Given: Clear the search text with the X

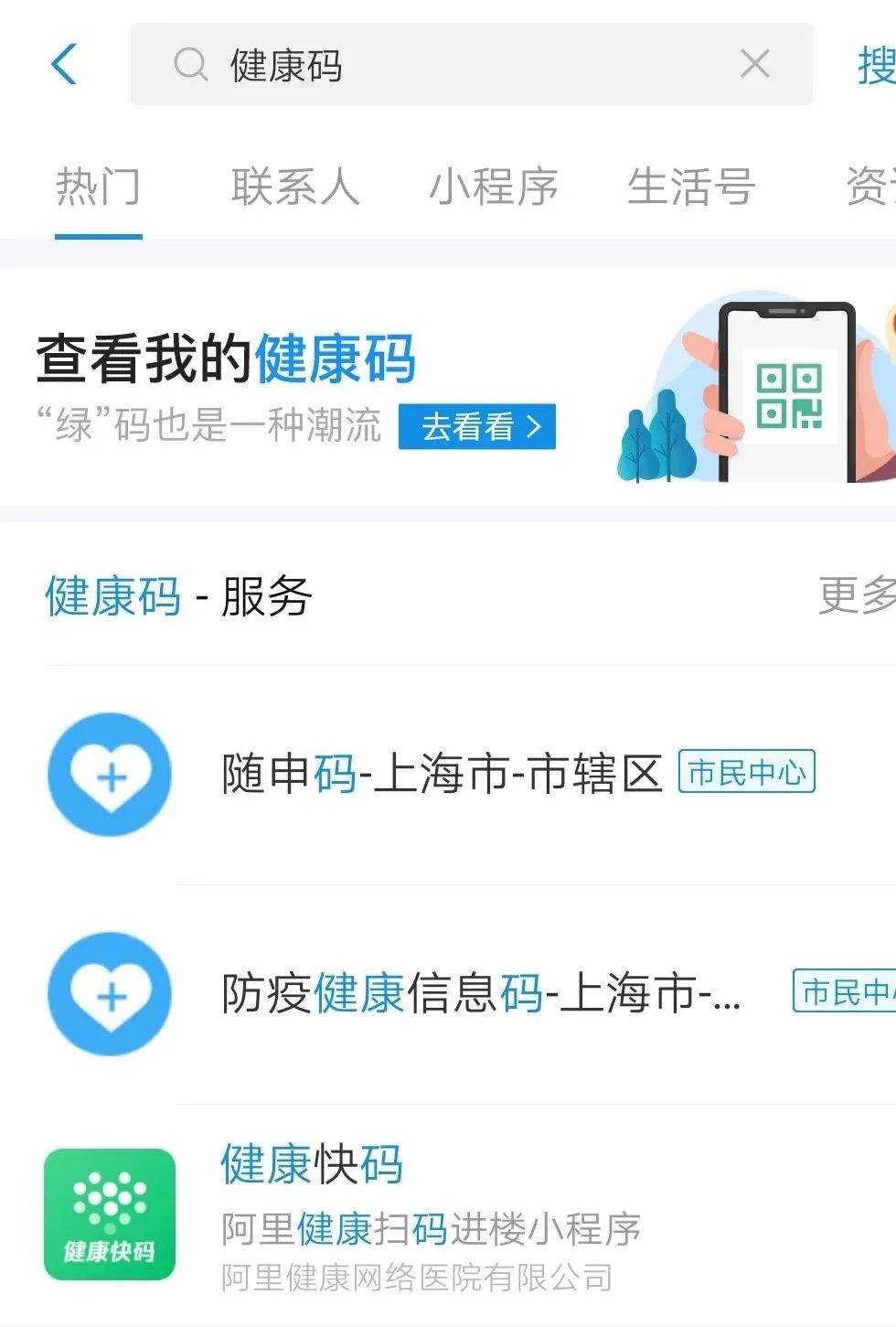Looking at the screenshot, I should (x=754, y=64).
